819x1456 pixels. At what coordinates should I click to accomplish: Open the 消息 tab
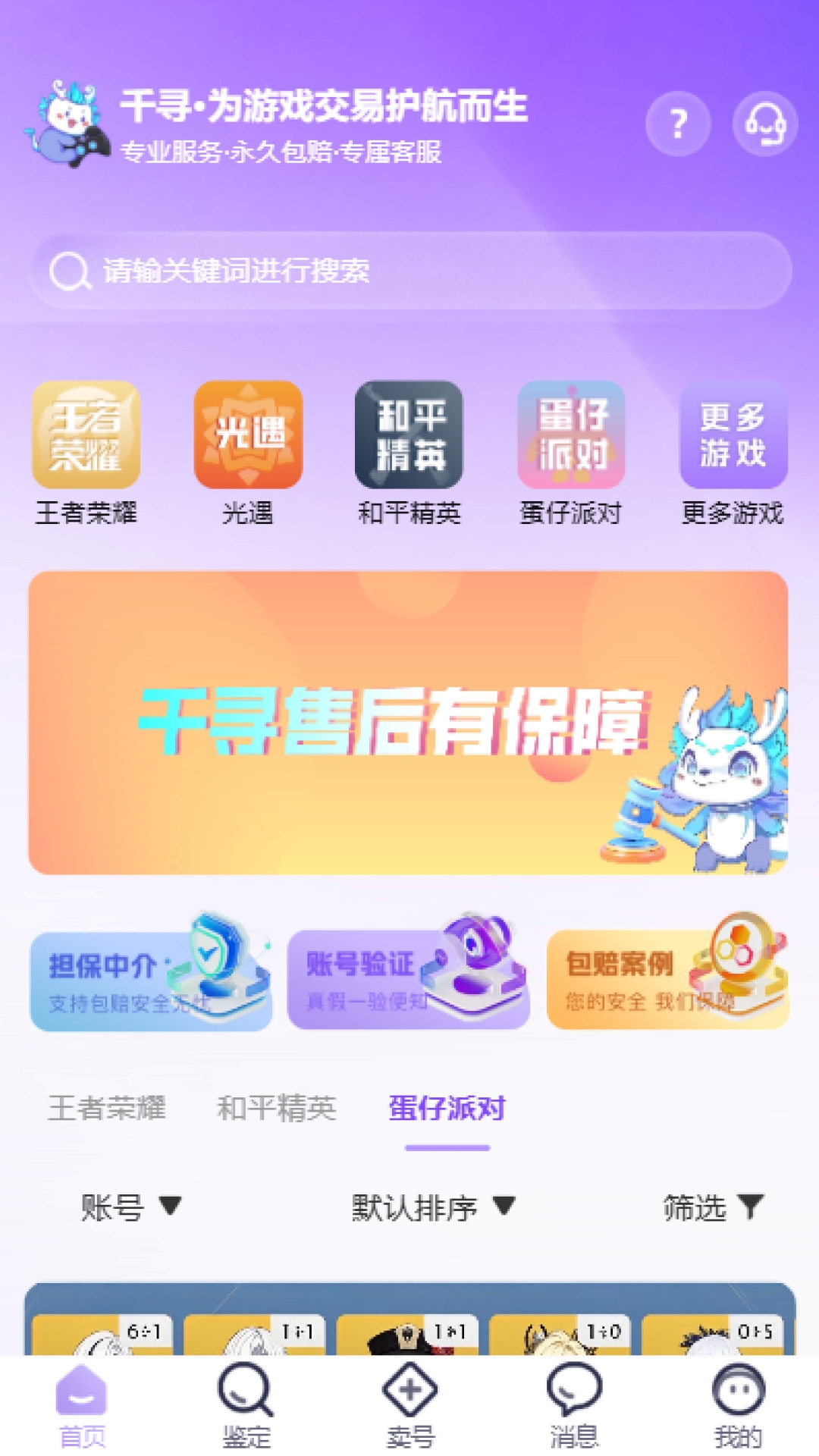pyautogui.click(x=574, y=1405)
